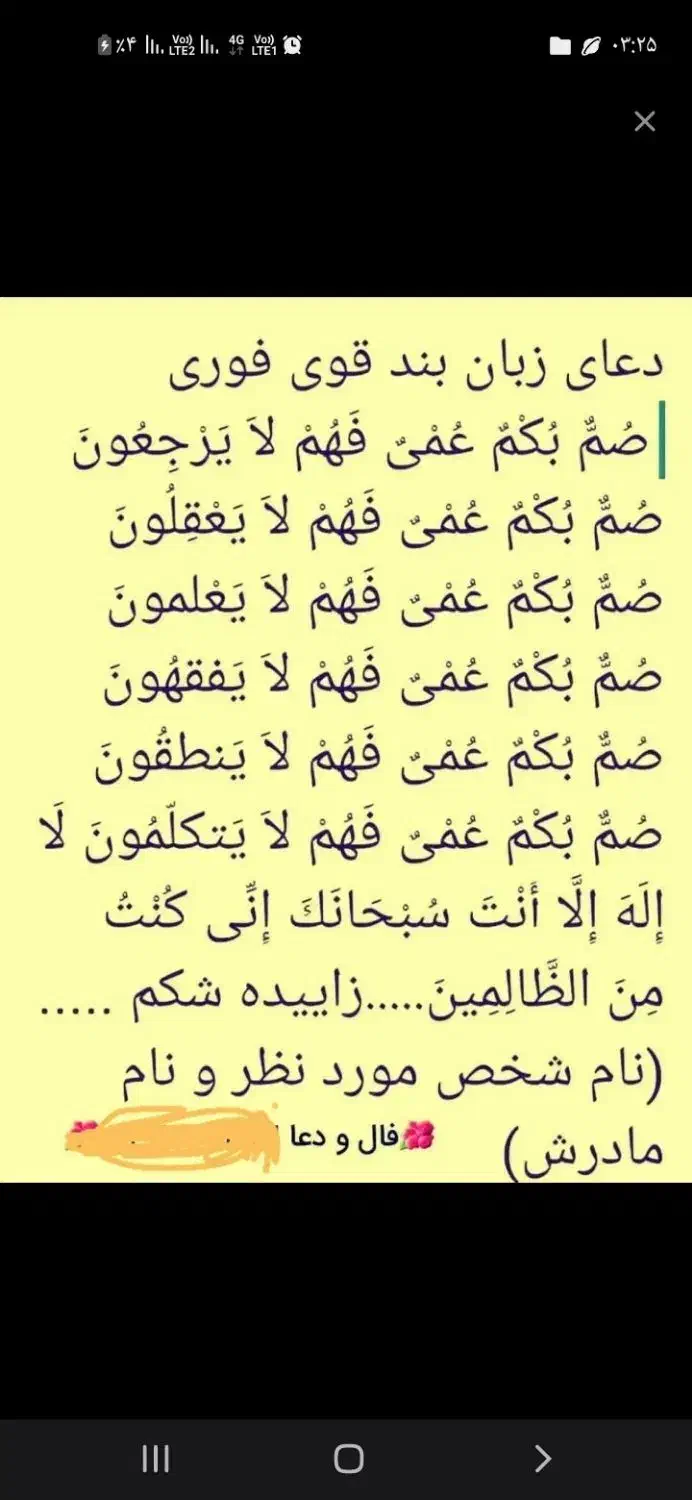Go to the home screen
This screenshot has height=1500, width=692.
pos(348,1459)
